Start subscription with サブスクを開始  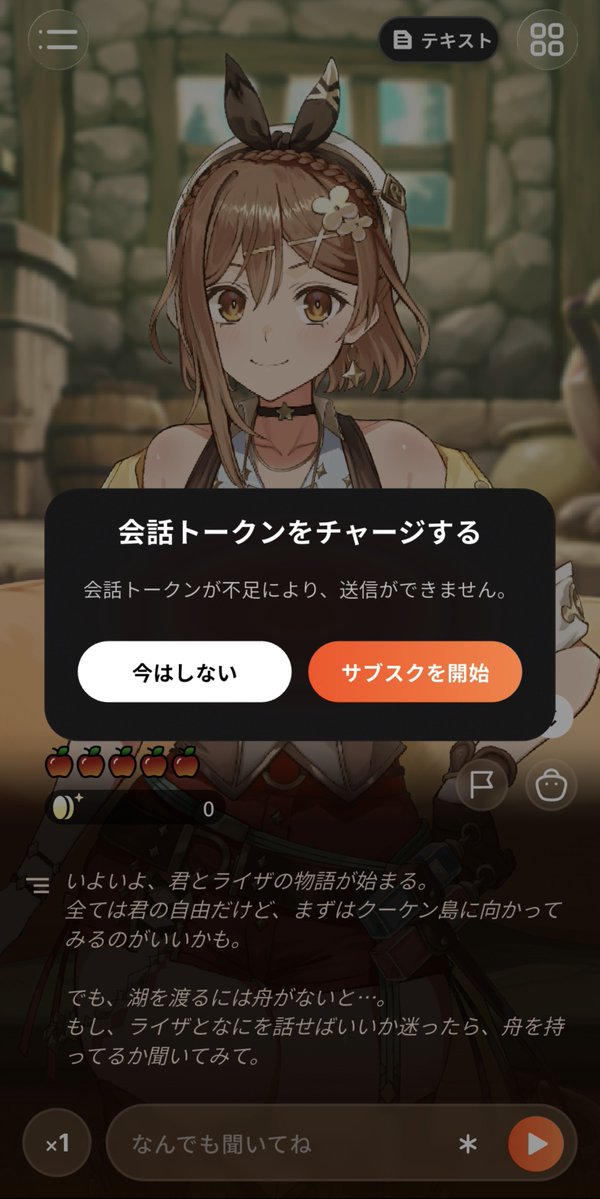[415, 671]
